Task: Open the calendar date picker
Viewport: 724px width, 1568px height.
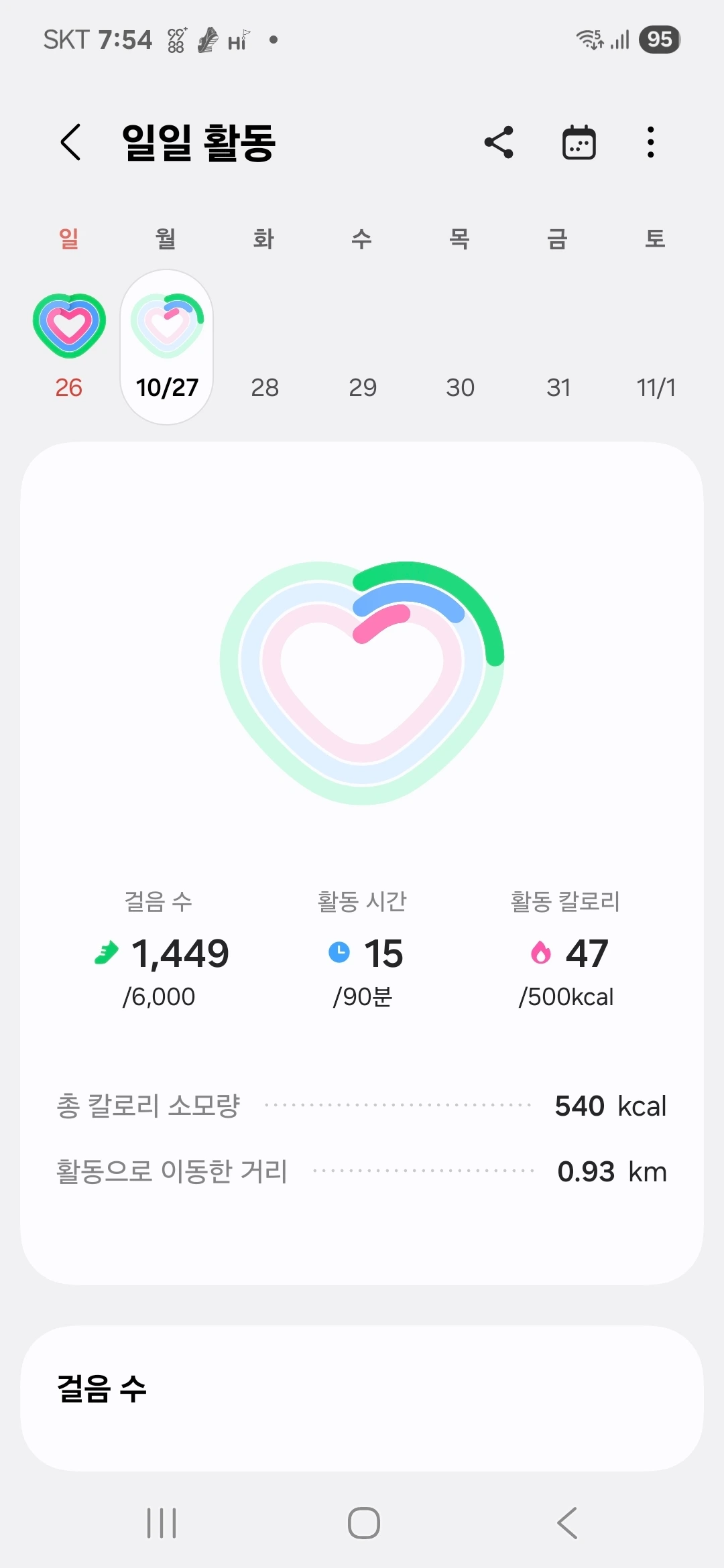Action: [579, 142]
